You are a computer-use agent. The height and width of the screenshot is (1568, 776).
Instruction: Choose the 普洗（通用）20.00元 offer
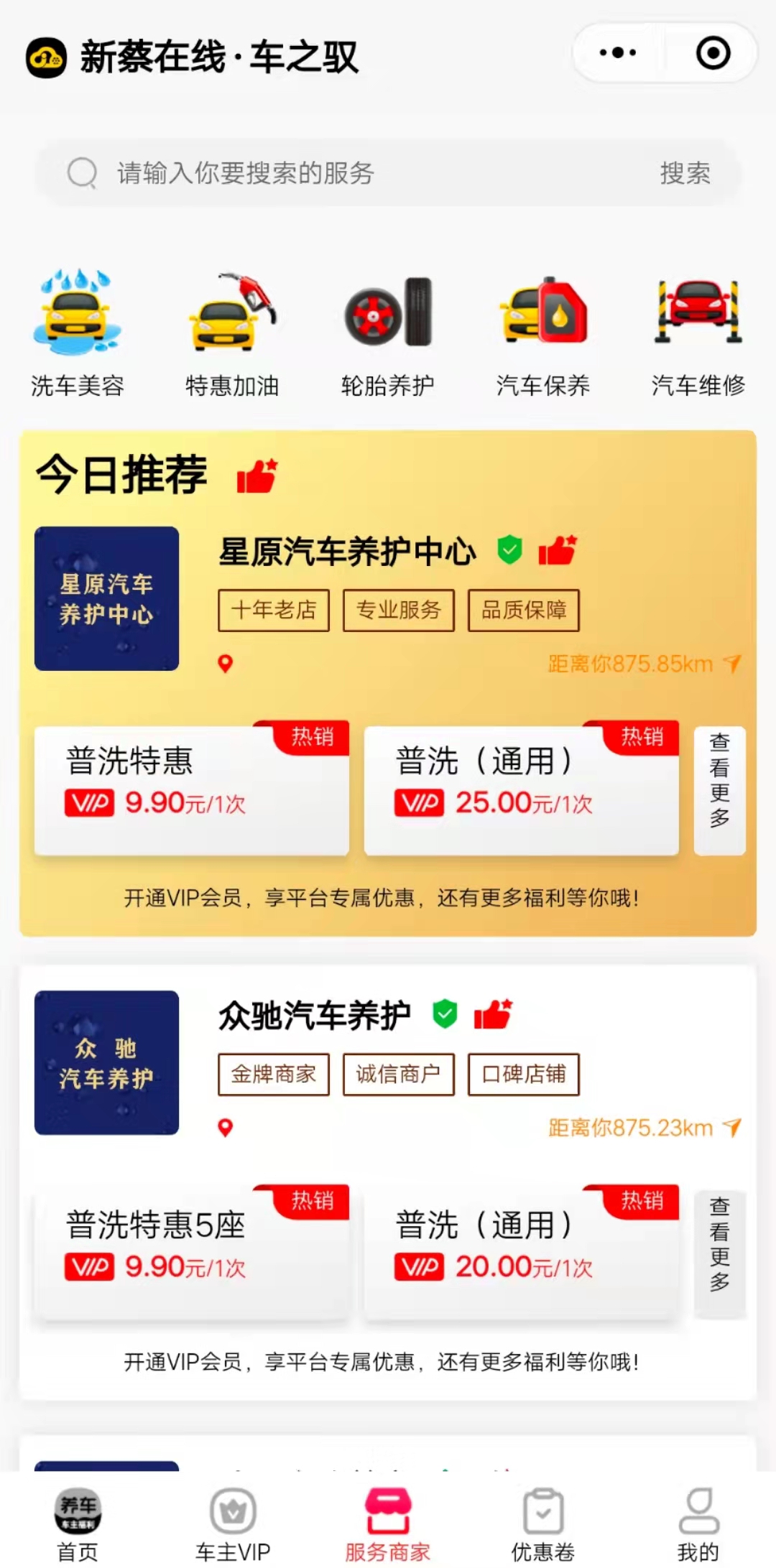point(522,1253)
